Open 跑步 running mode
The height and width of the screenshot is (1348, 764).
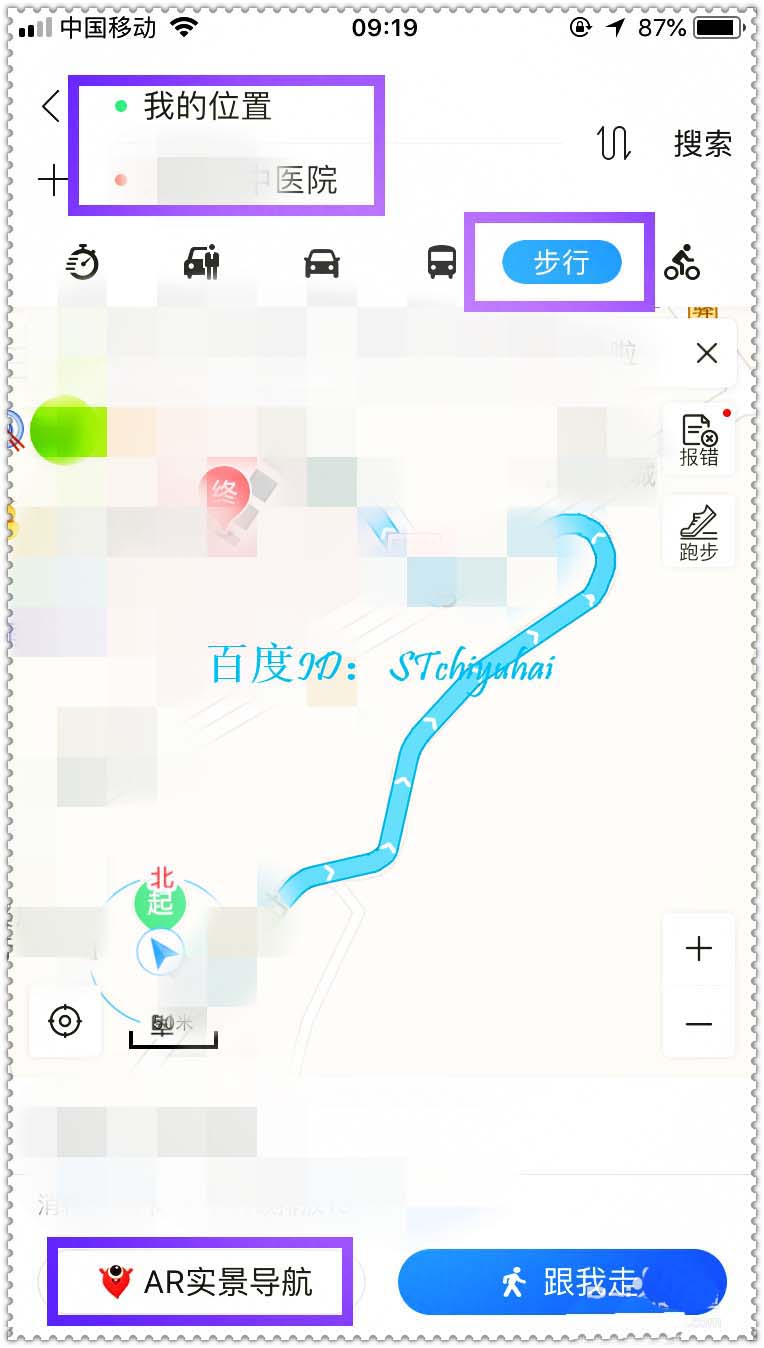coord(699,531)
